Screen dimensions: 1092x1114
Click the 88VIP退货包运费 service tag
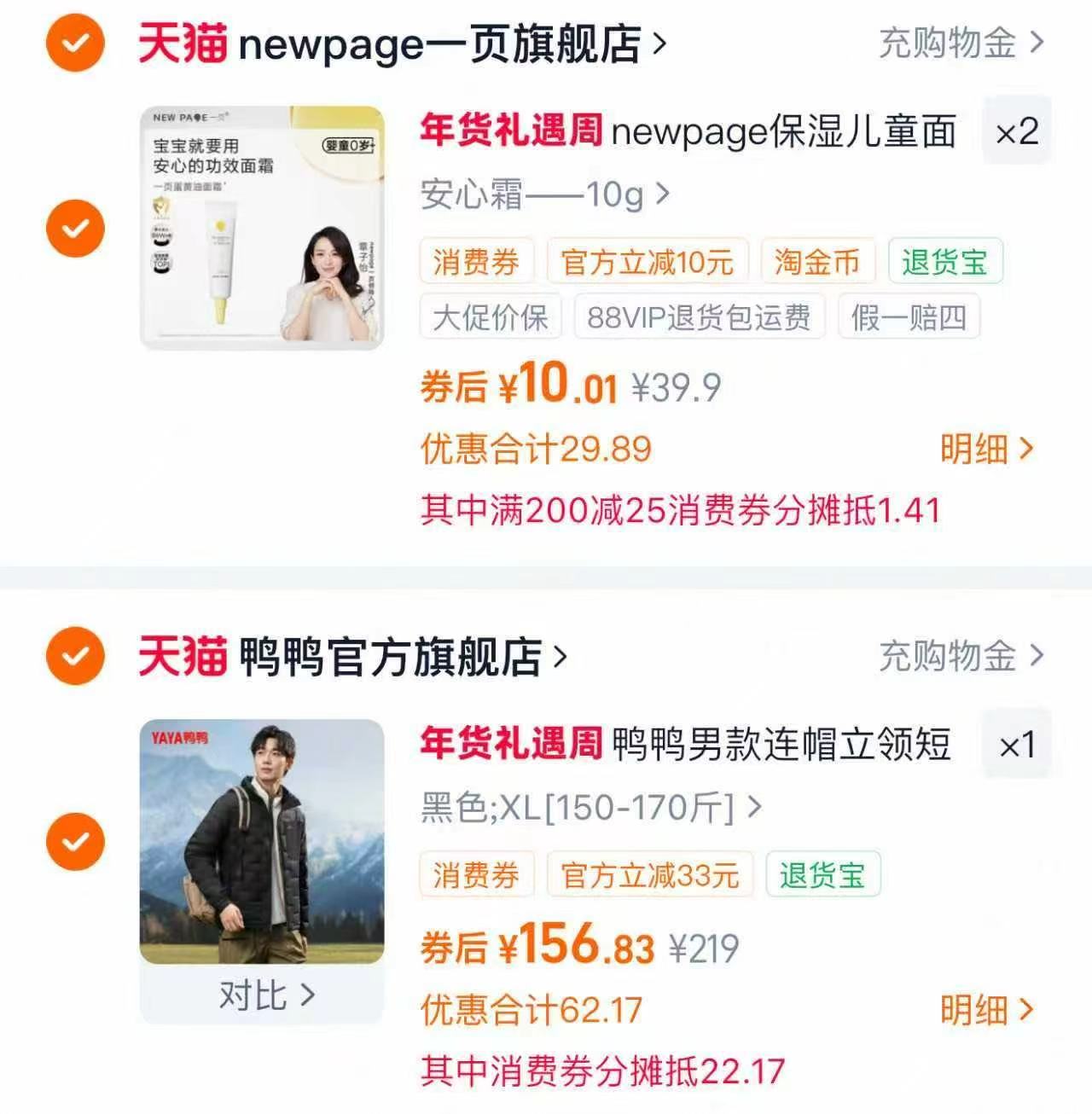pos(700,317)
